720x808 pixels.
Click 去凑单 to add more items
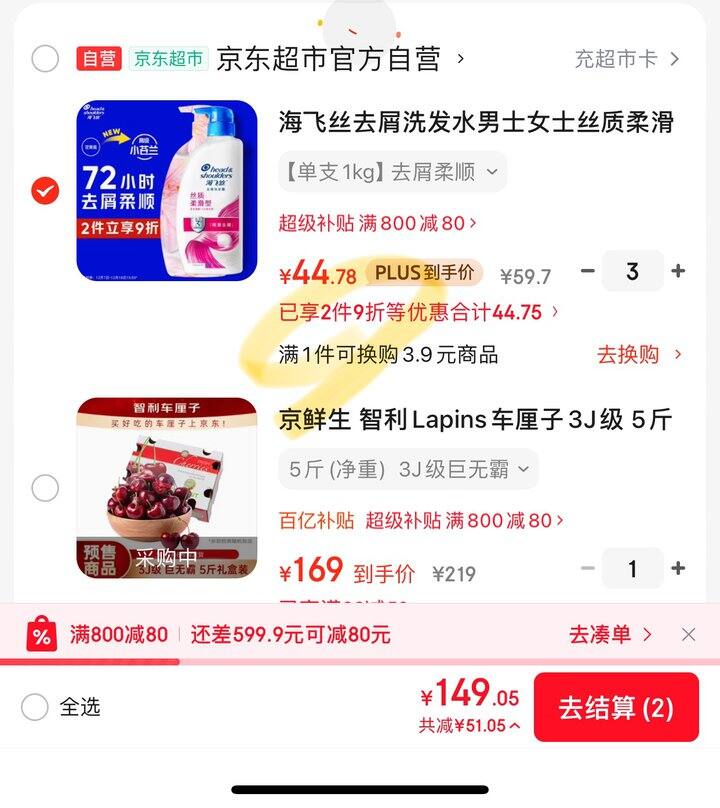click(605, 634)
